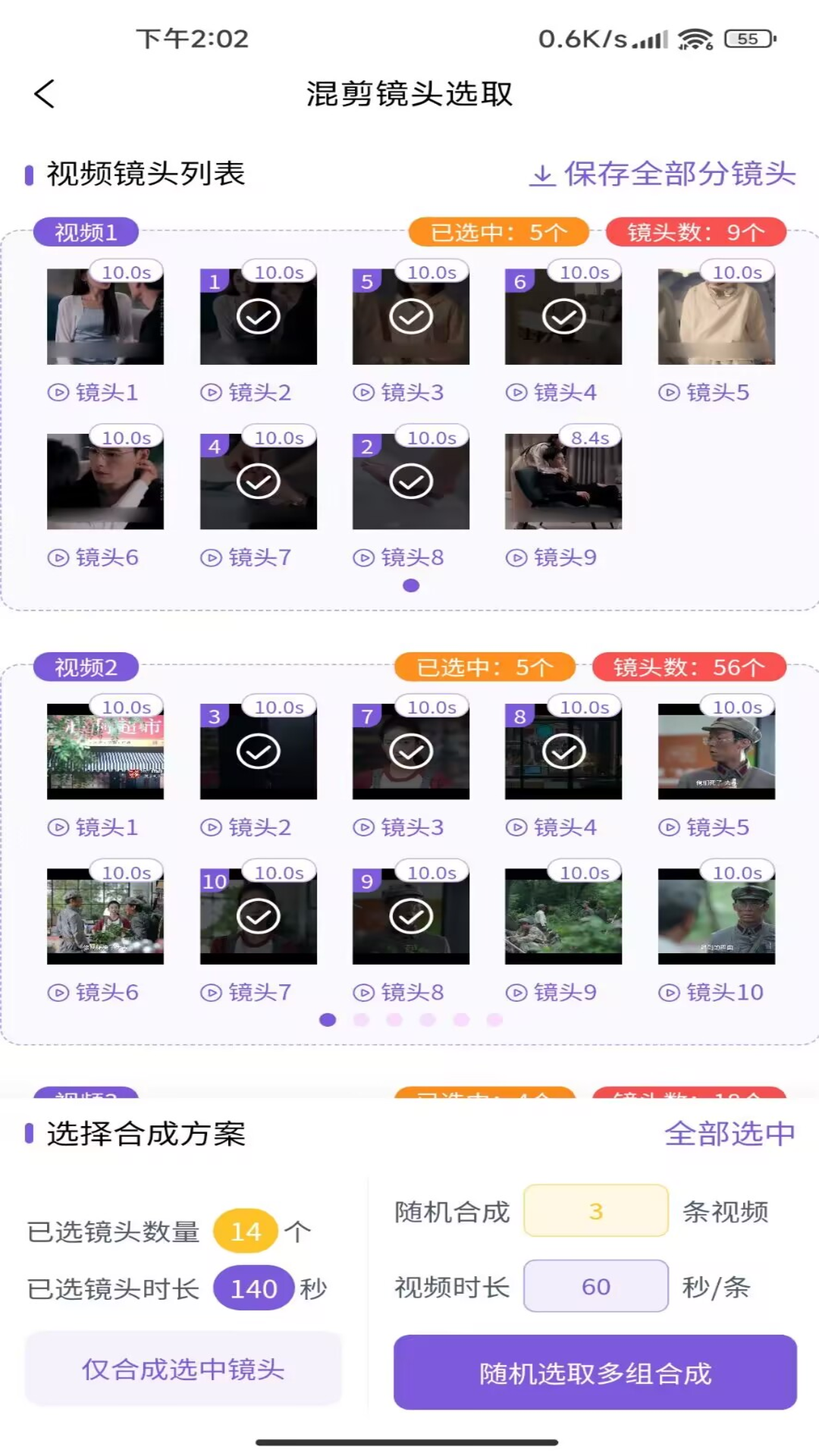Viewport: 819px width, 1456px height.
Task: Deselect the checkmark on 镜头2 of 视频1
Action: [x=258, y=316]
